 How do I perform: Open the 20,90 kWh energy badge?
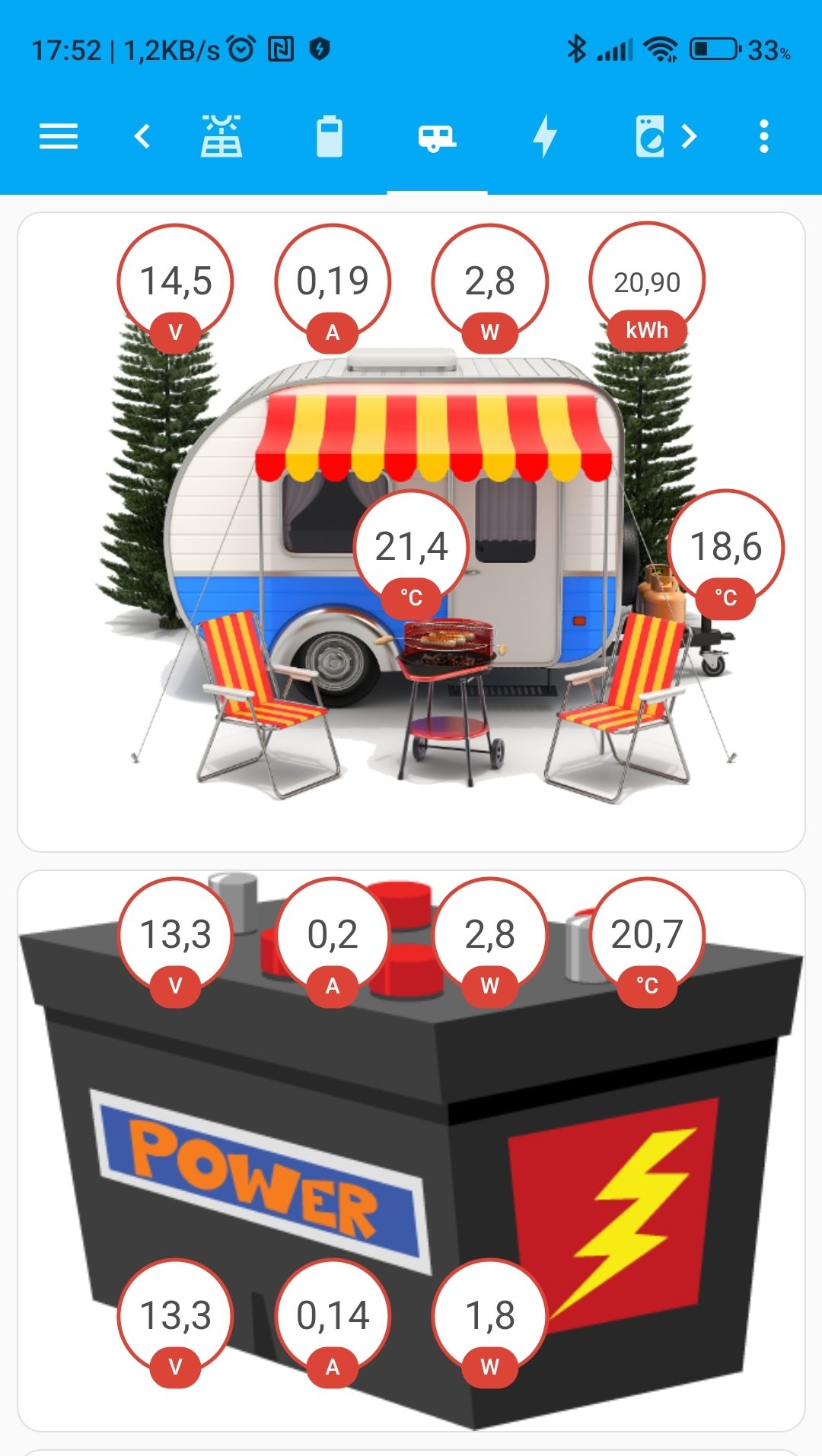click(x=647, y=282)
